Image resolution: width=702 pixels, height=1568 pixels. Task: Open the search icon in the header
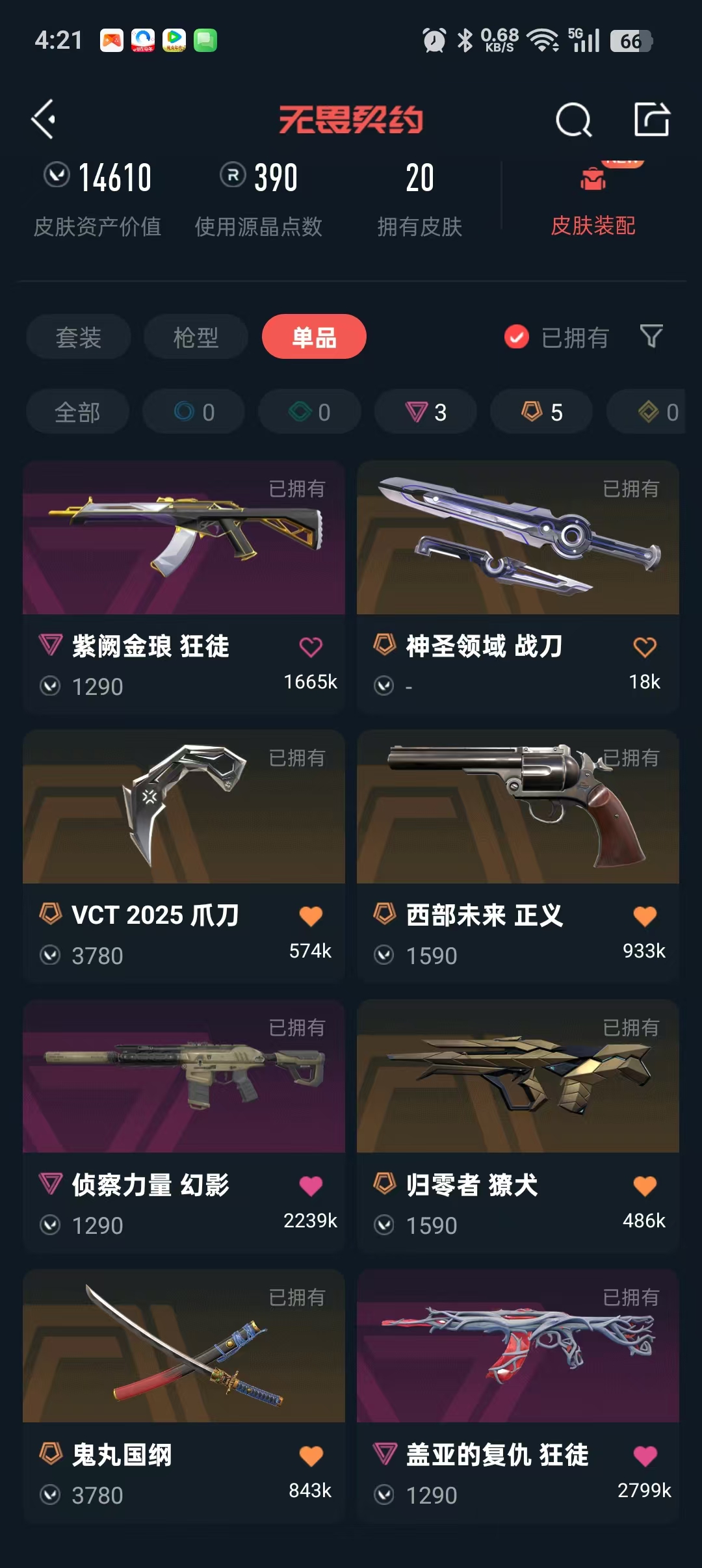click(573, 120)
